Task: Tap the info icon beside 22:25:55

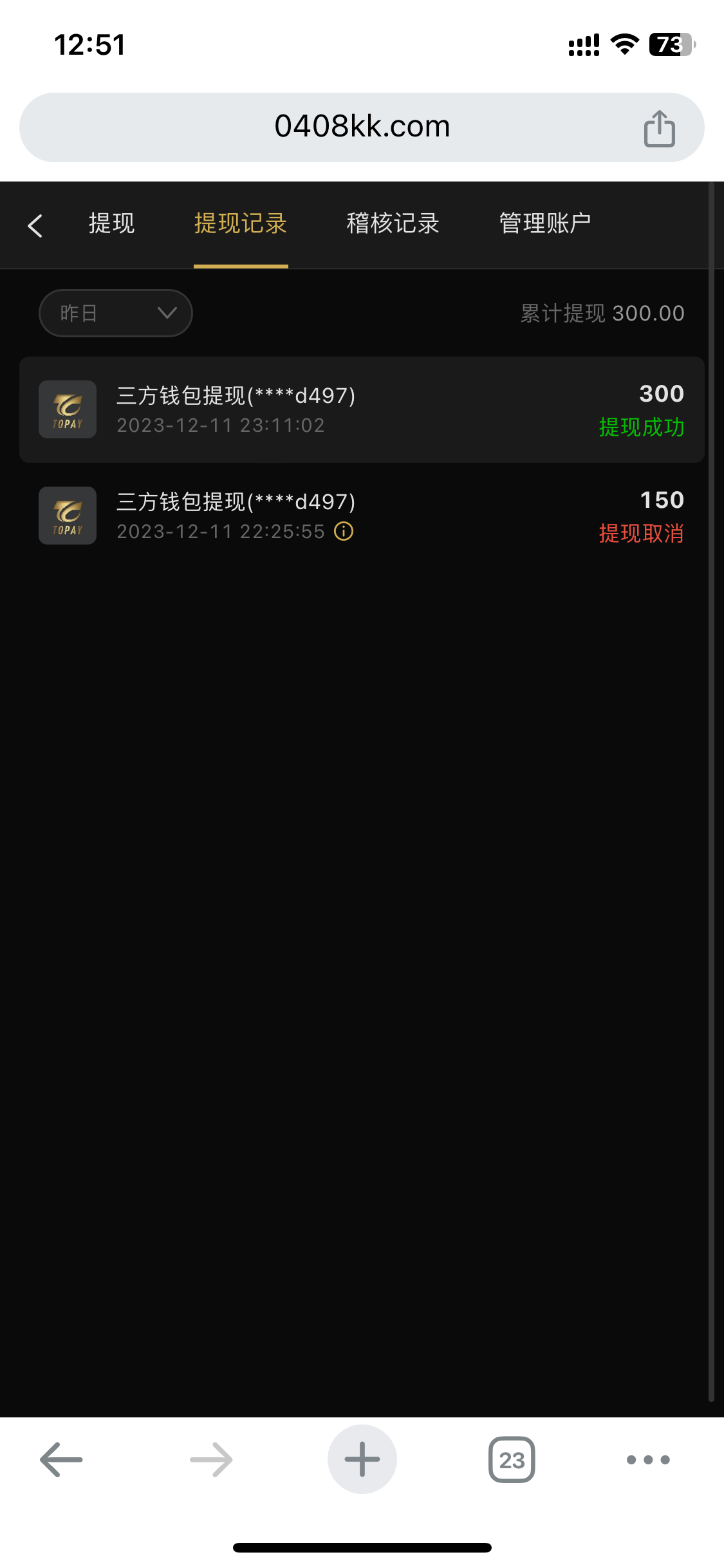Action: point(344,532)
